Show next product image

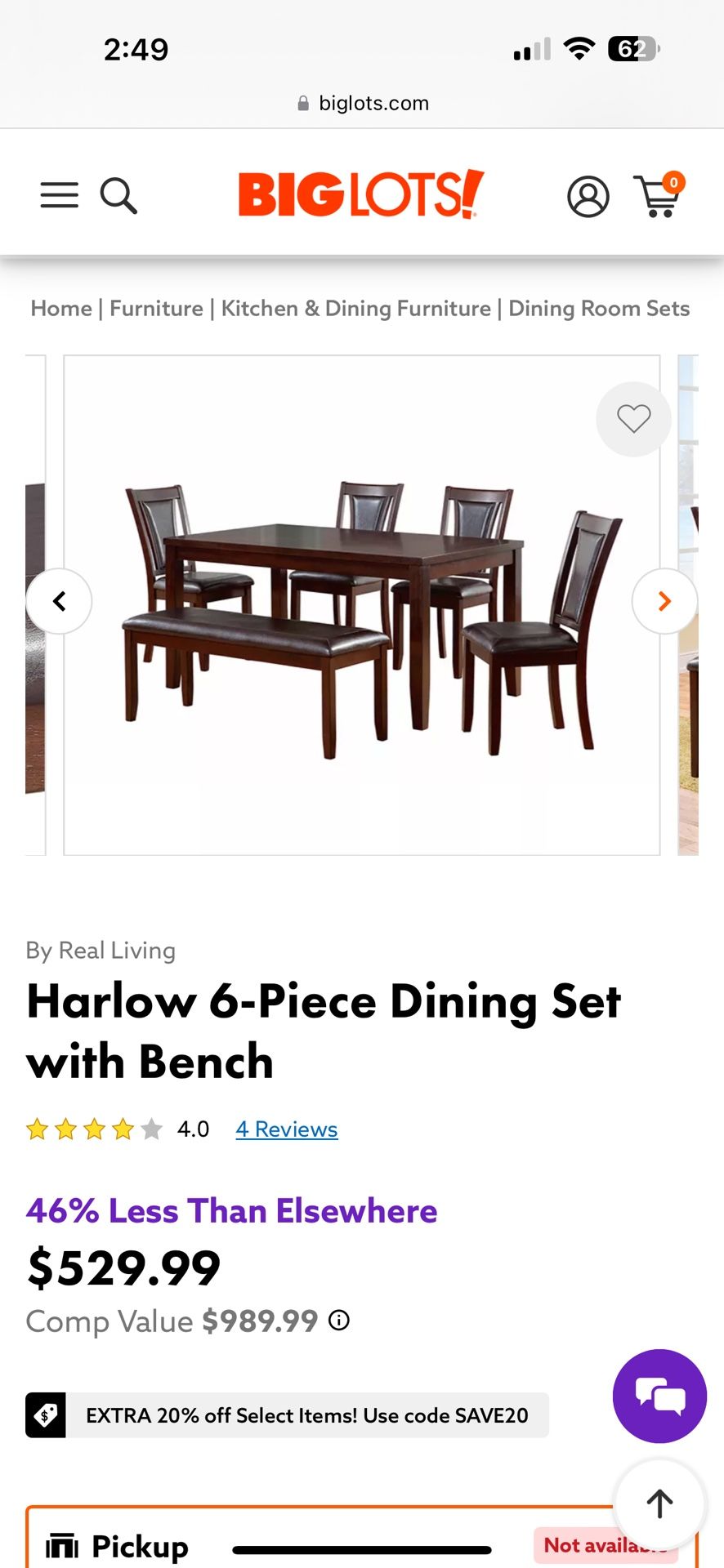[x=664, y=601]
